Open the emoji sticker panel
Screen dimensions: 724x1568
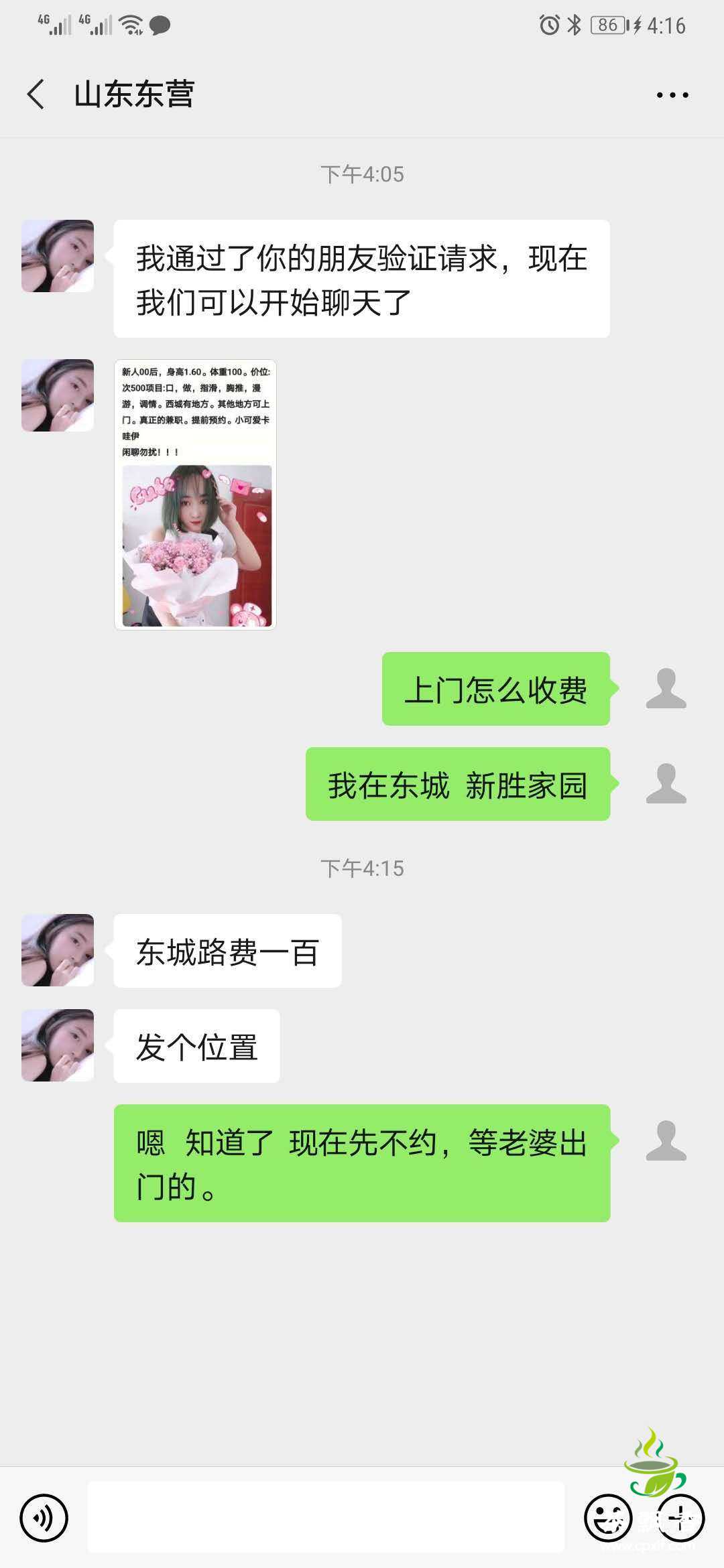click(608, 1518)
